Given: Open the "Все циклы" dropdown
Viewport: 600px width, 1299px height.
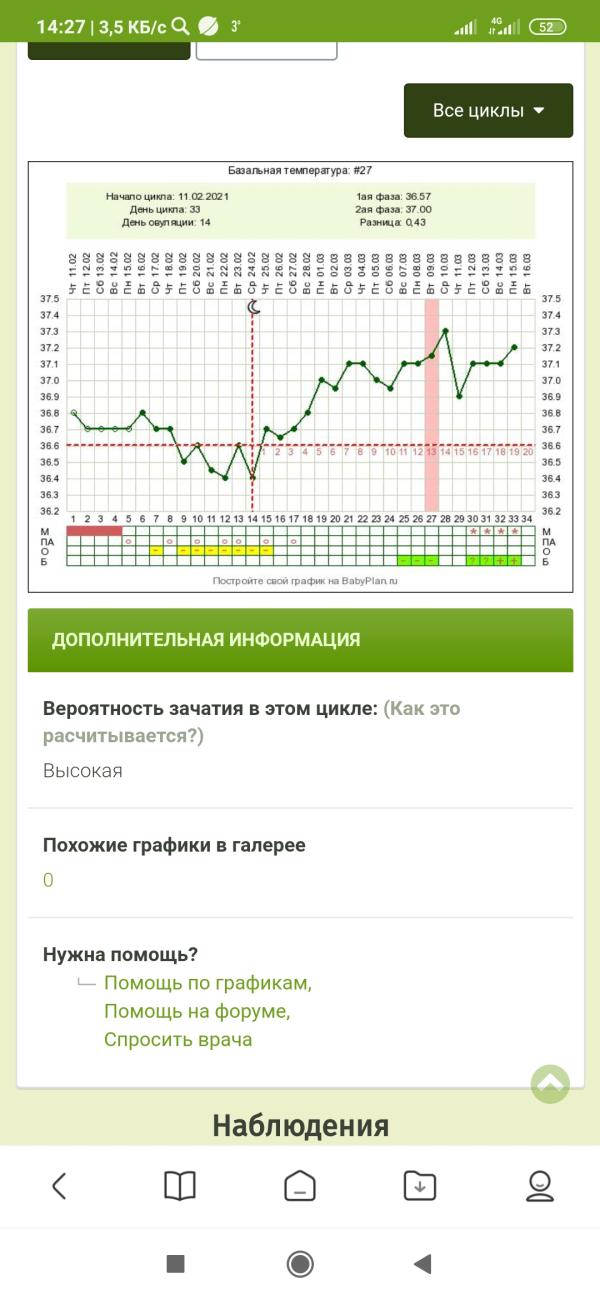Looking at the screenshot, I should pyautogui.click(x=488, y=110).
